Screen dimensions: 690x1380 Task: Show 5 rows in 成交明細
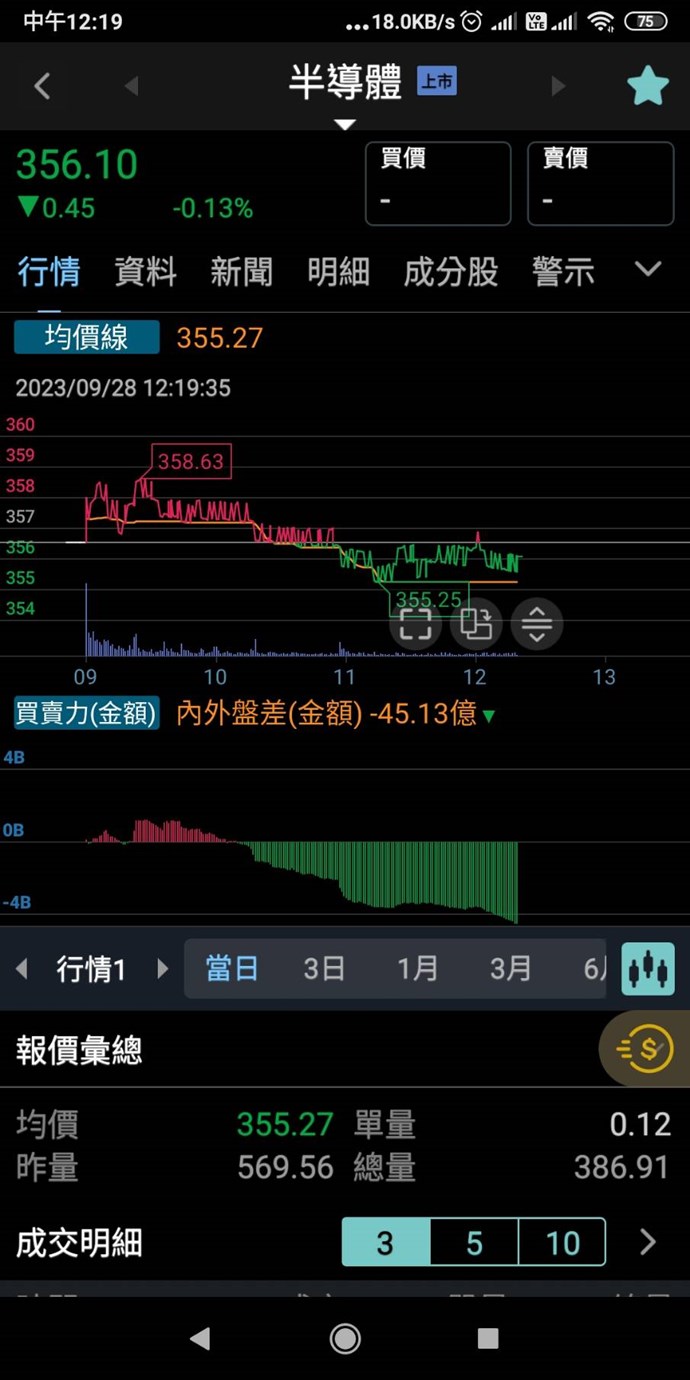tap(474, 1243)
